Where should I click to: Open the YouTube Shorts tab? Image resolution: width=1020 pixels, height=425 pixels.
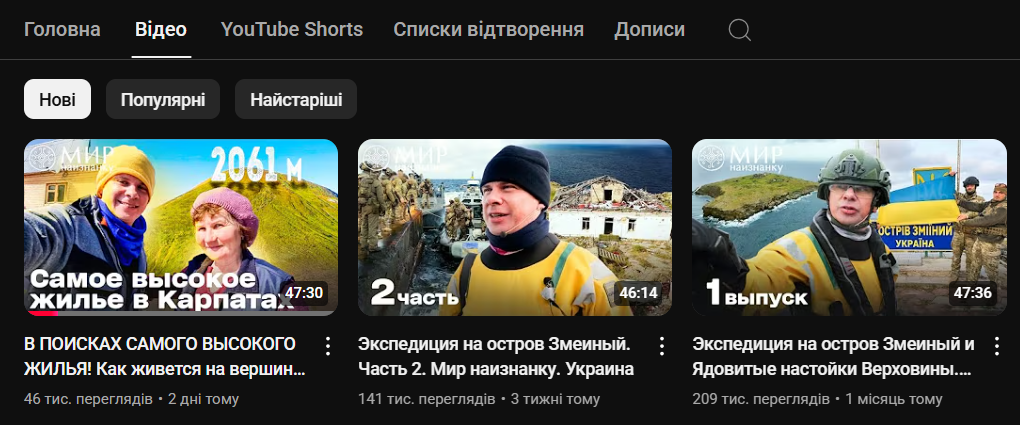click(291, 29)
